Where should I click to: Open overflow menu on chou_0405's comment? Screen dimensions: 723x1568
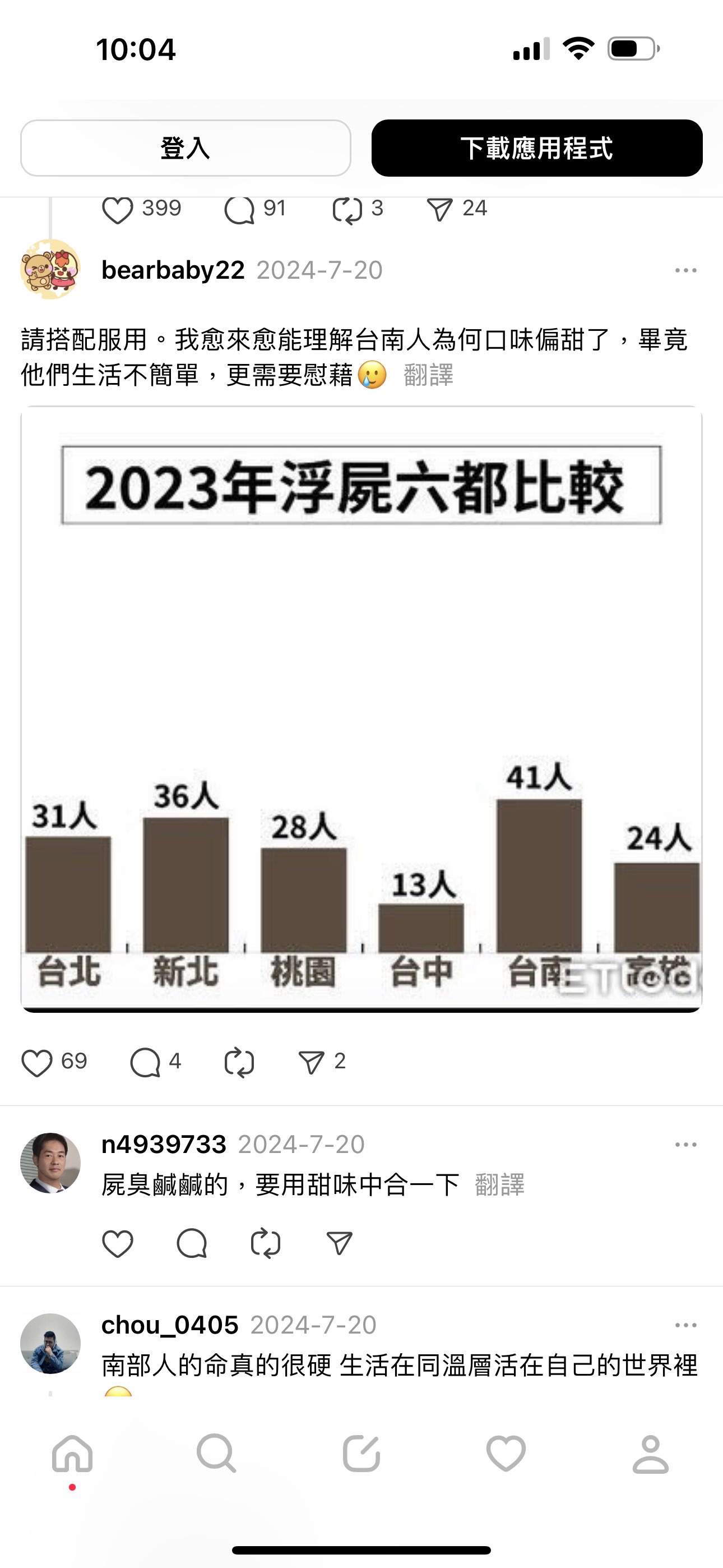tap(685, 1325)
